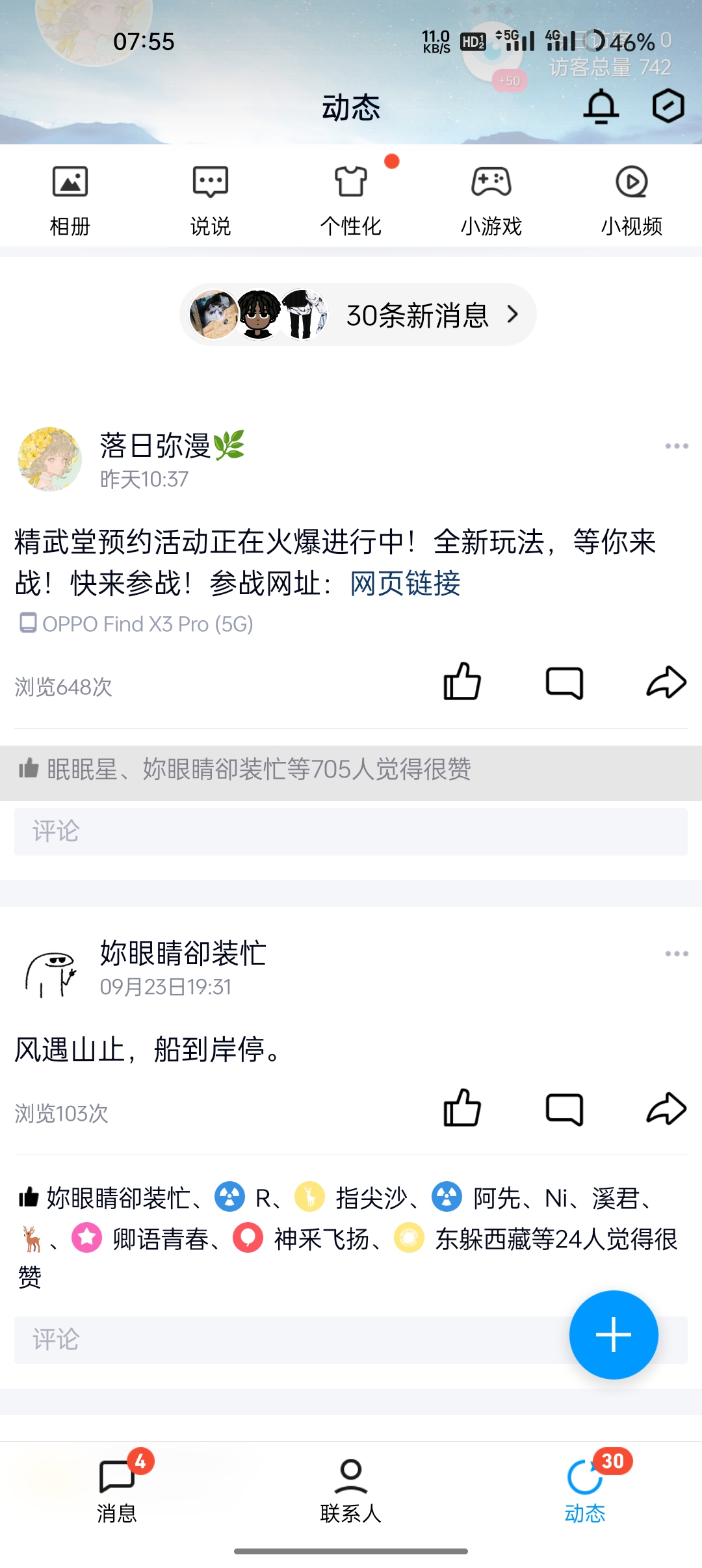Share the 风遇山止 post
Viewport: 702px width, 1568px height.
666,1109
